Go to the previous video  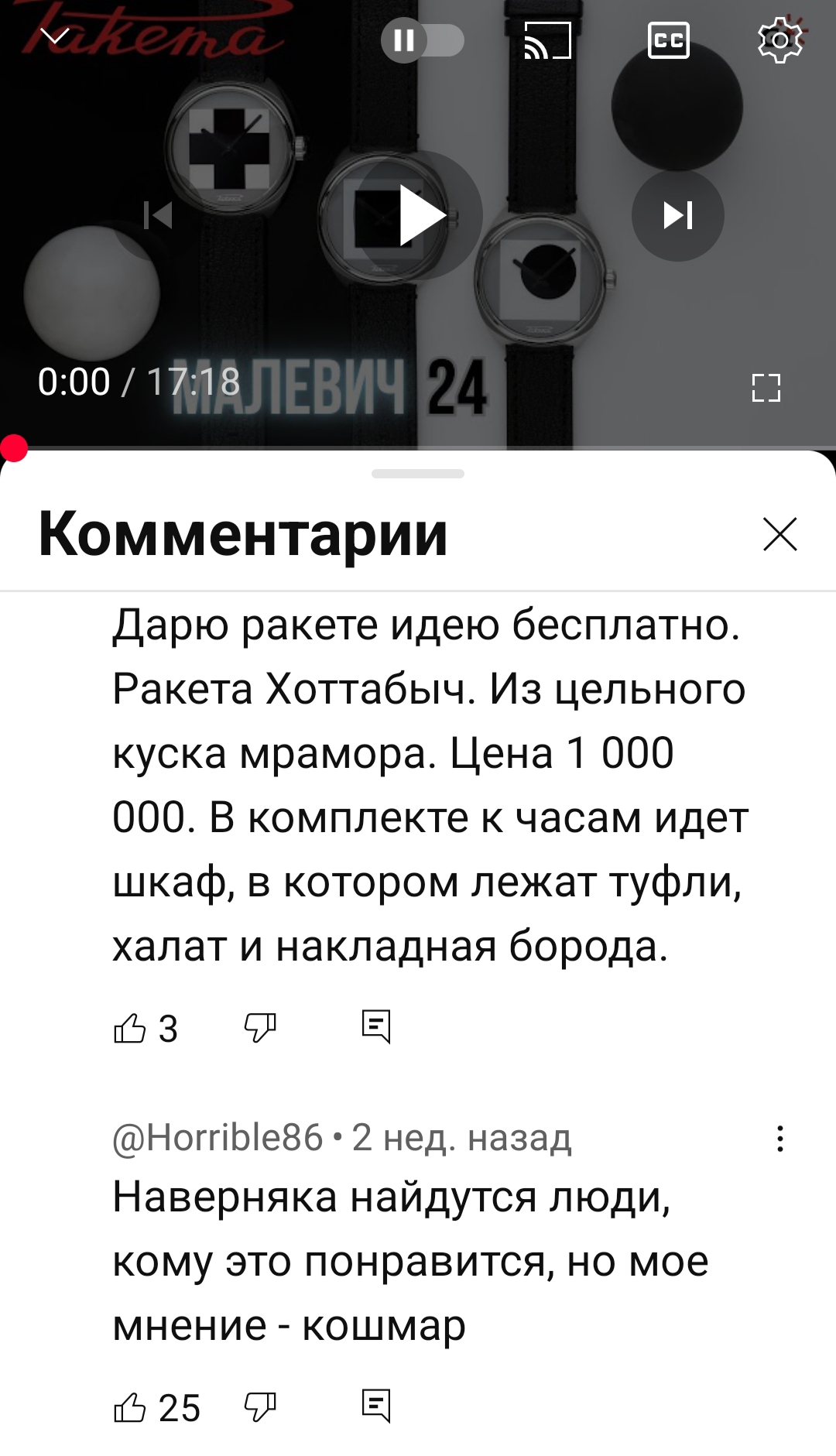(x=159, y=215)
